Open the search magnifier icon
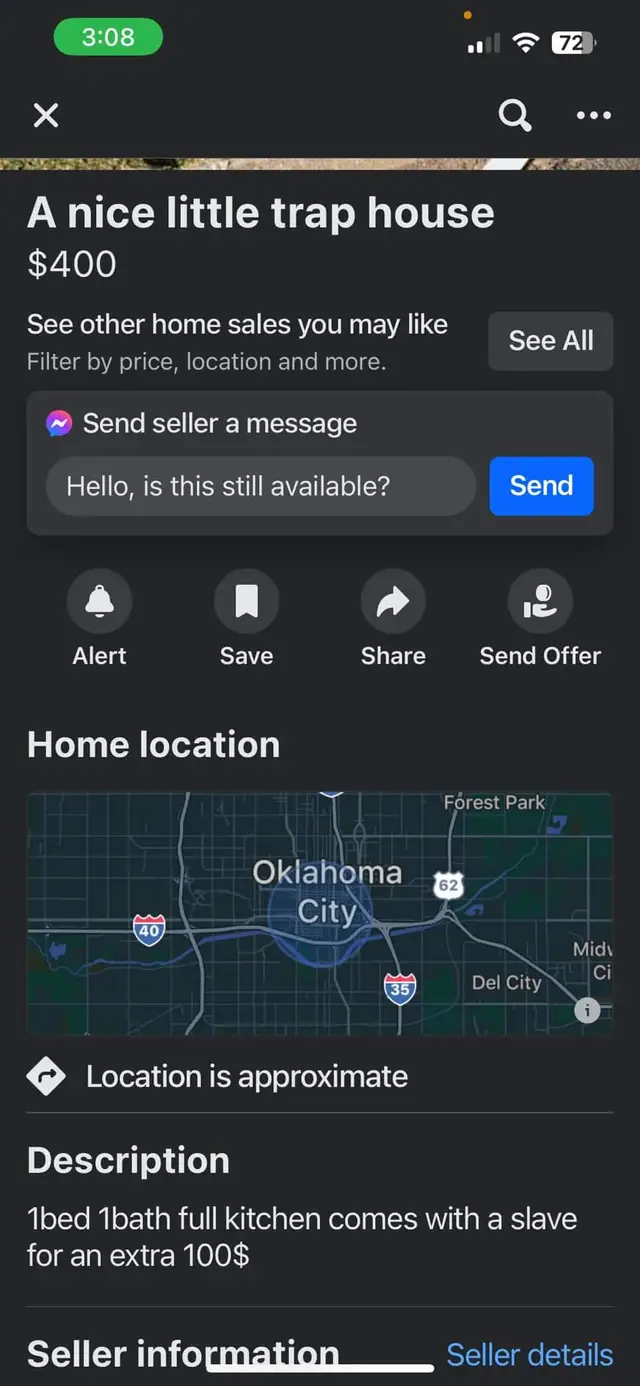The height and width of the screenshot is (1386, 640). tap(515, 116)
